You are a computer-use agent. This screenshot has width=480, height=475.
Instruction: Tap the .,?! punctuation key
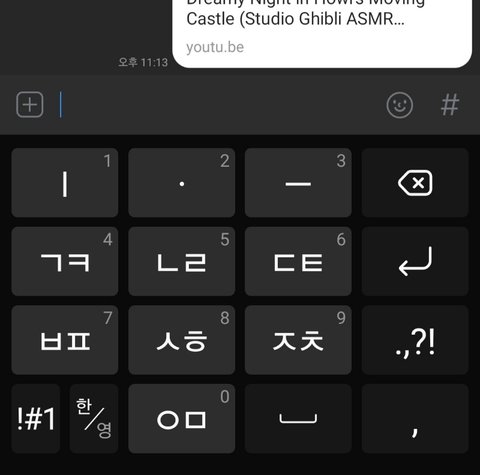415,340
